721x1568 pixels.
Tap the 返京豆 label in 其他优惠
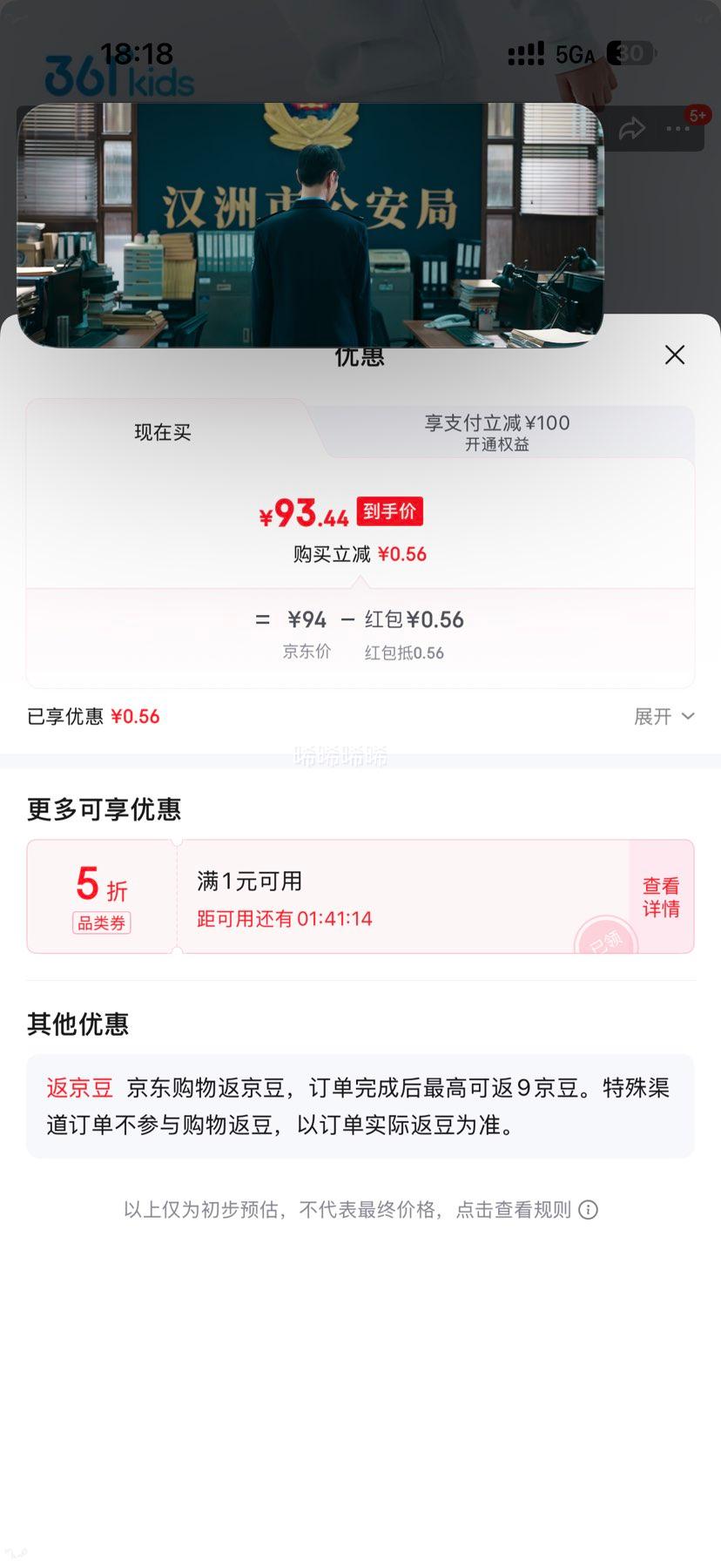coord(78,1087)
